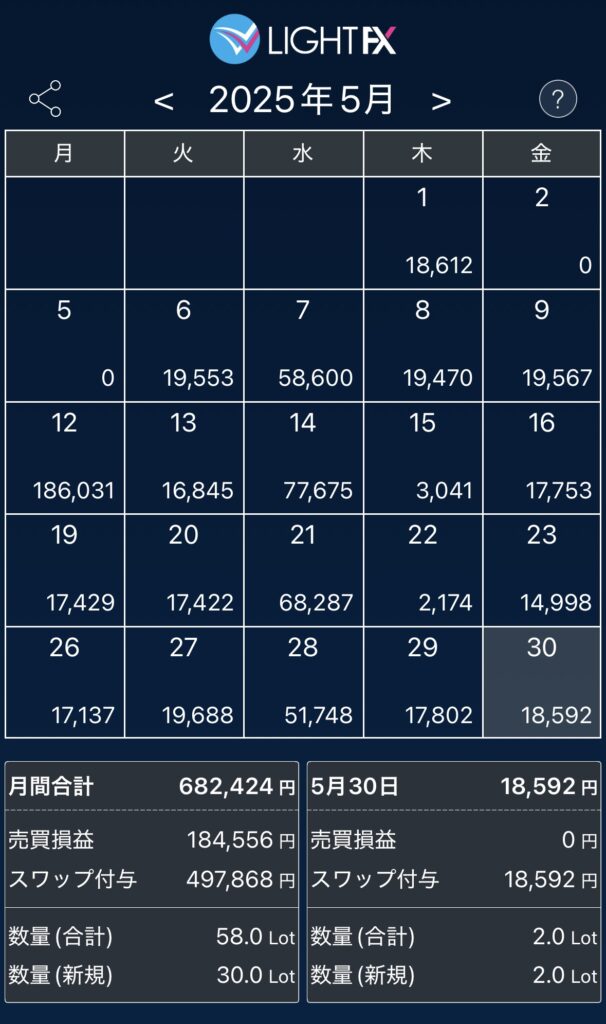
Task: Select May 7 showing 58,600
Action: click(303, 345)
